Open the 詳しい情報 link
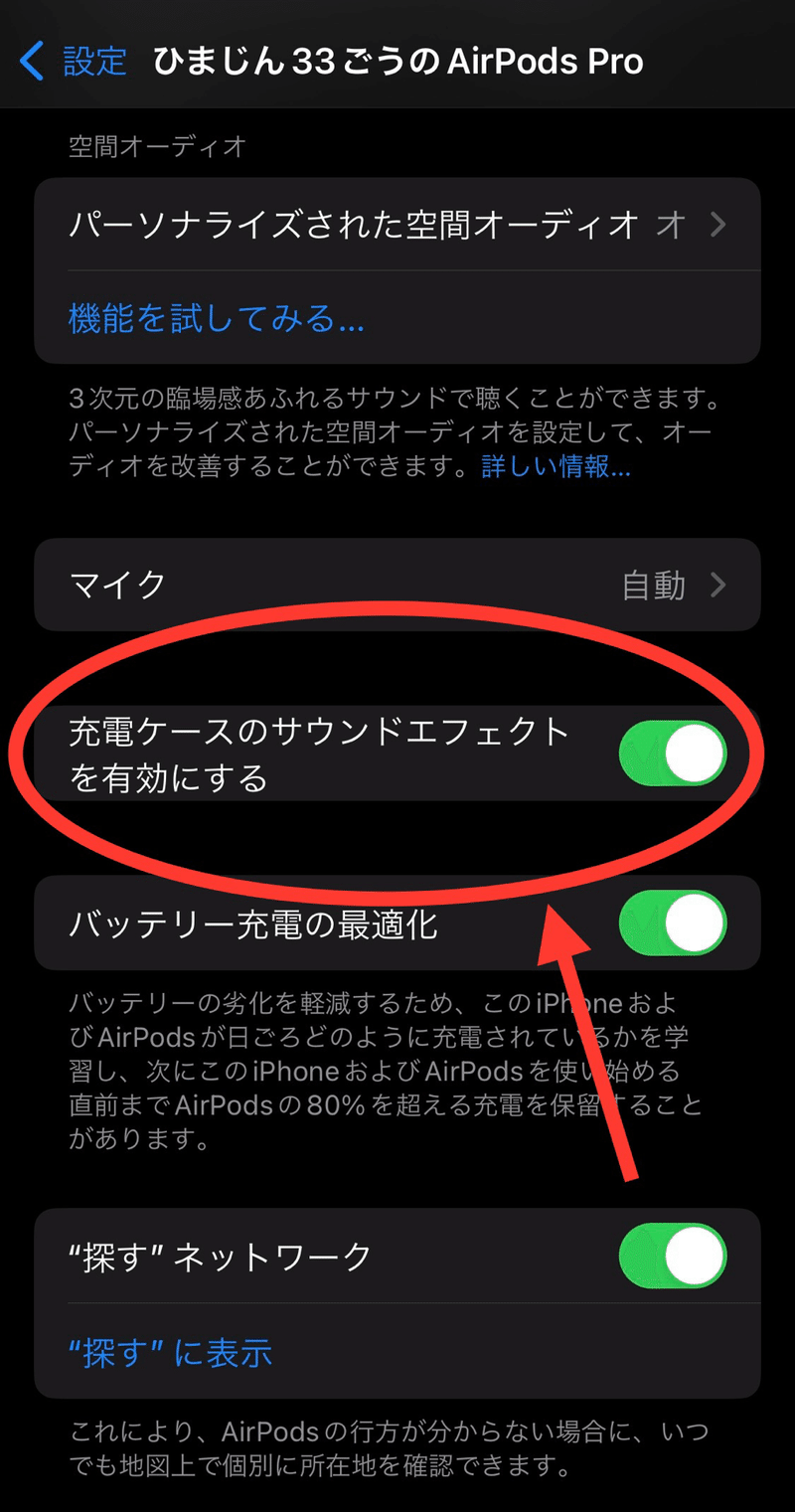The image size is (795, 1512). 556,466
